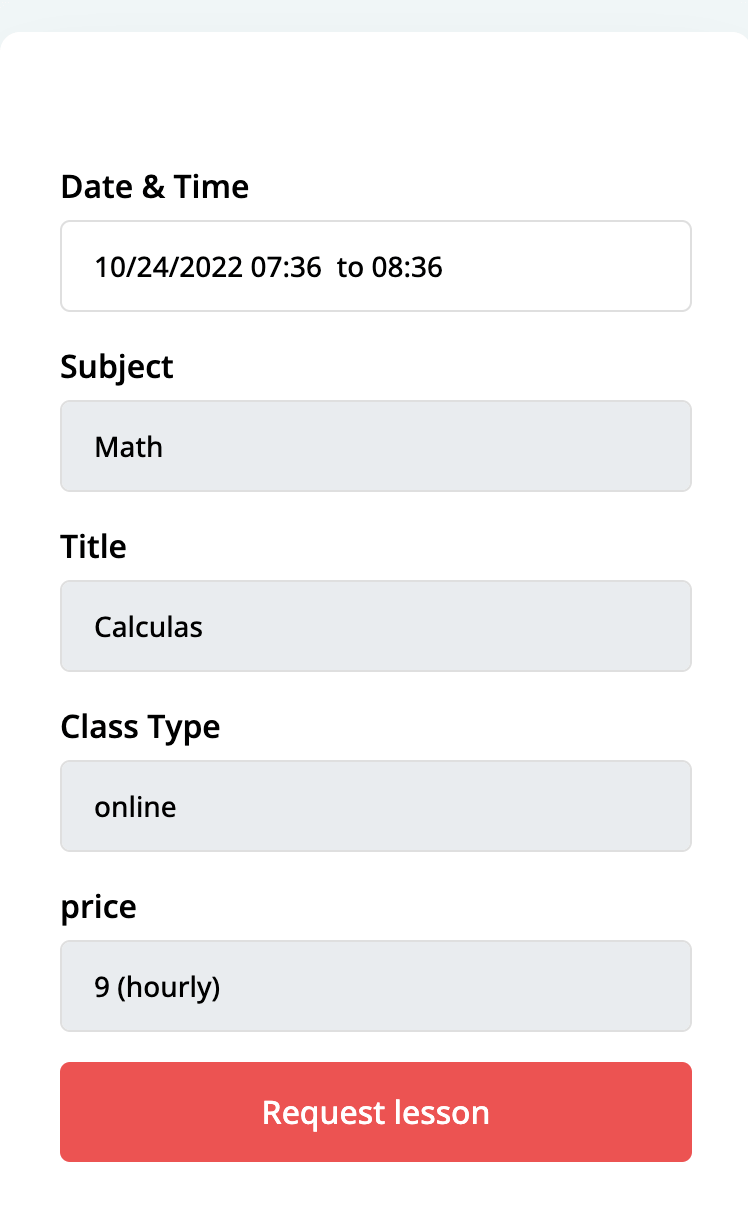Click the date 10/24/2022

(170, 267)
